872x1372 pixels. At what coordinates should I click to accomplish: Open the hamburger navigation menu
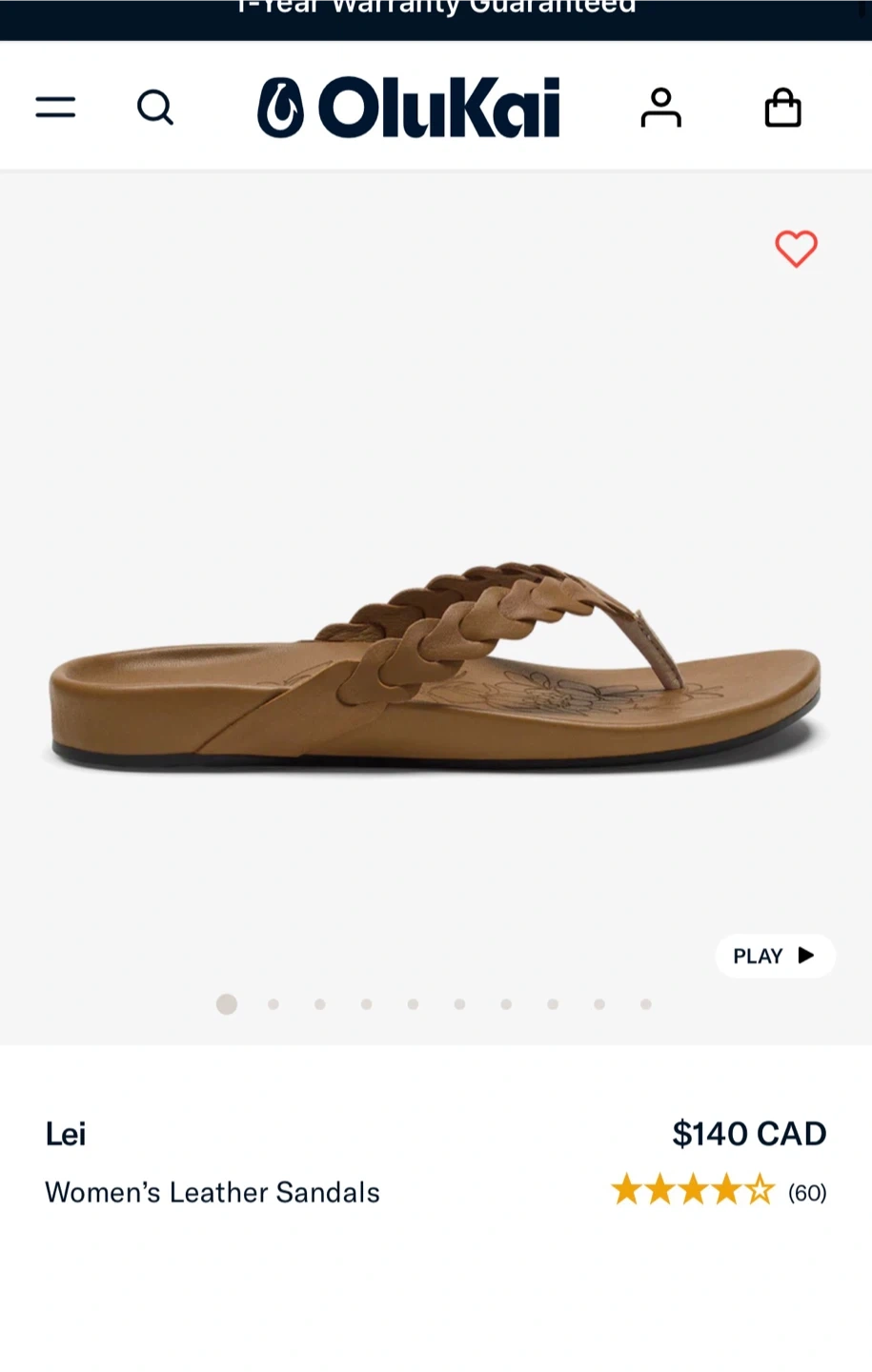point(55,107)
